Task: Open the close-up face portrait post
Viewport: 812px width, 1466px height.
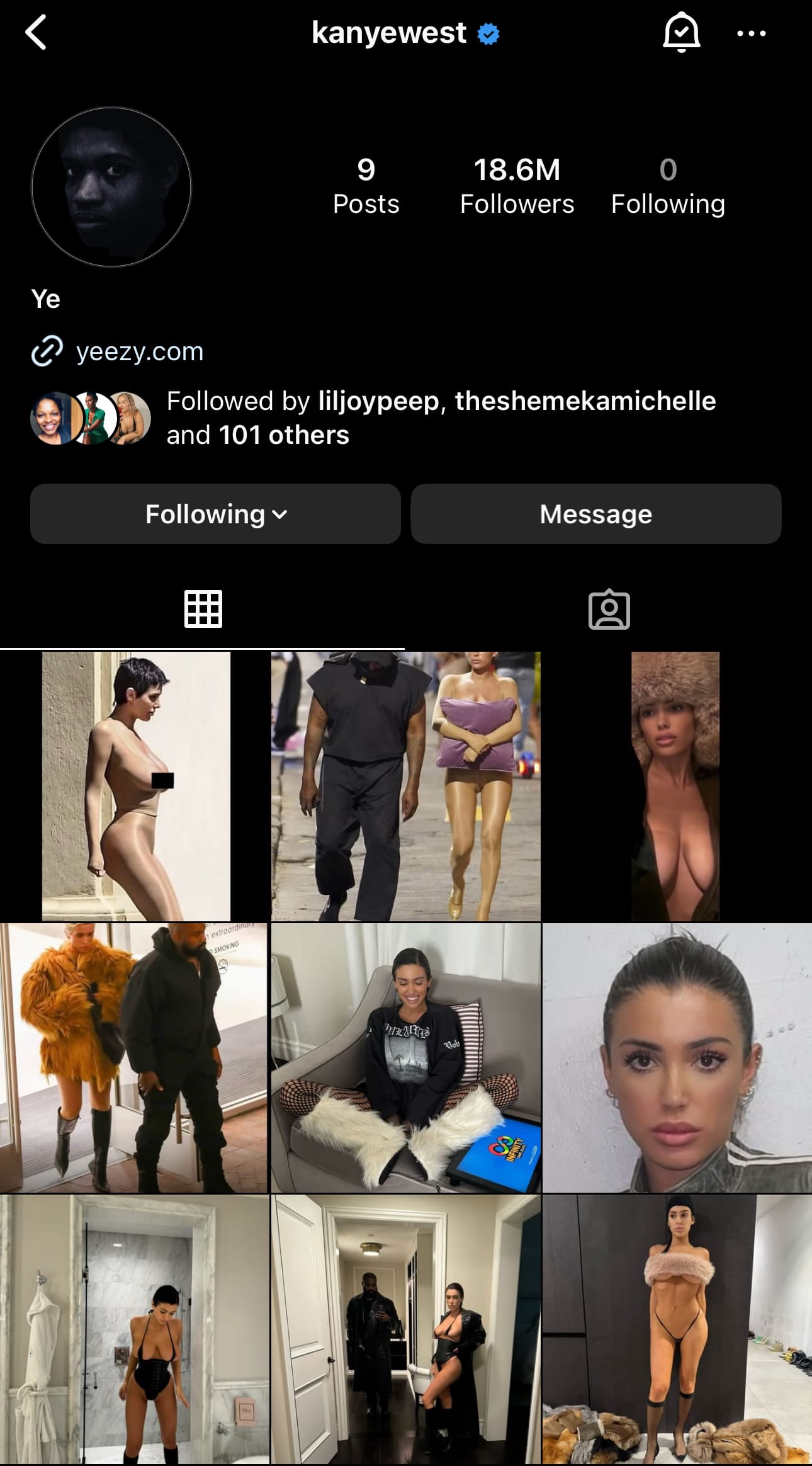Action: (x=677, y=1058)
